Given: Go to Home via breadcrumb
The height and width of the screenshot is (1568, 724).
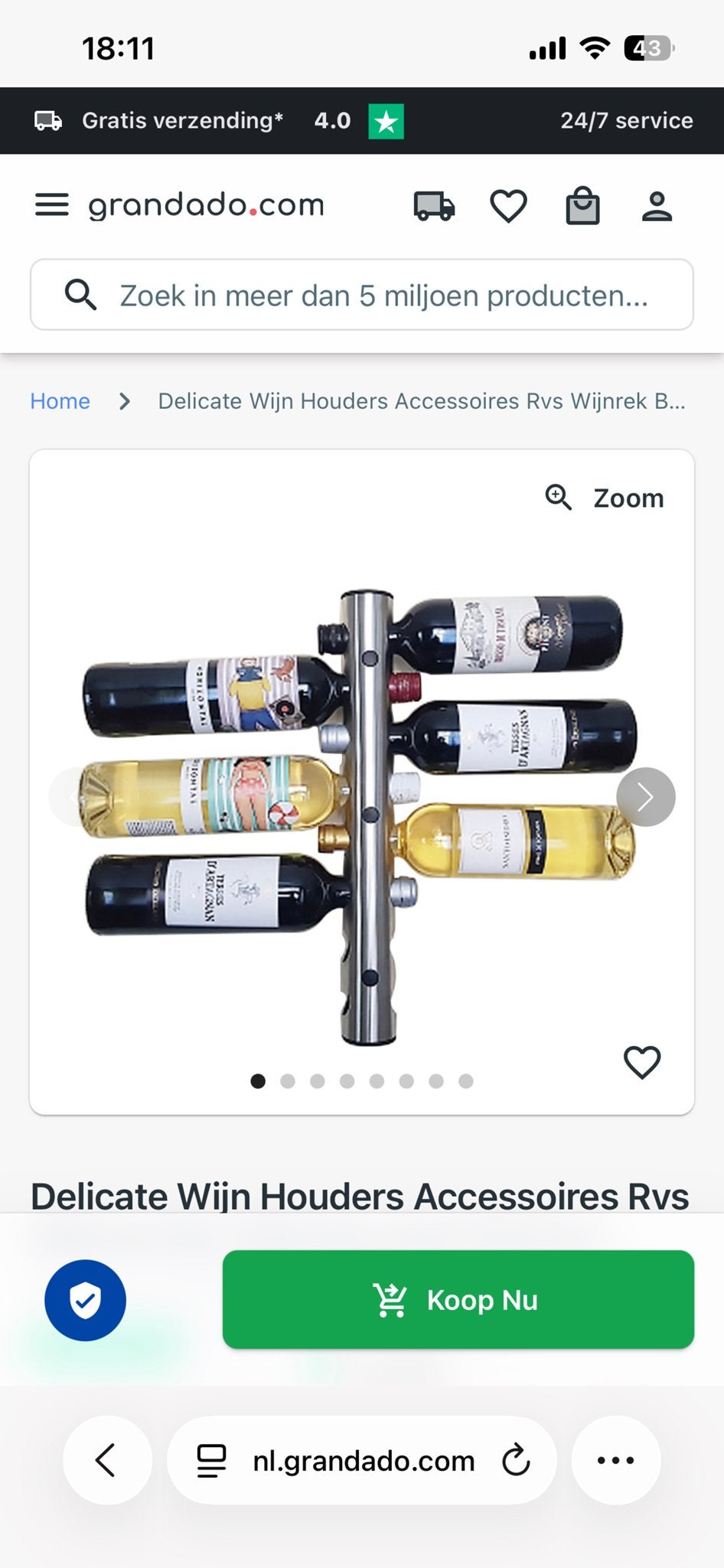Looking at the screenshot, I should (60, 401).
